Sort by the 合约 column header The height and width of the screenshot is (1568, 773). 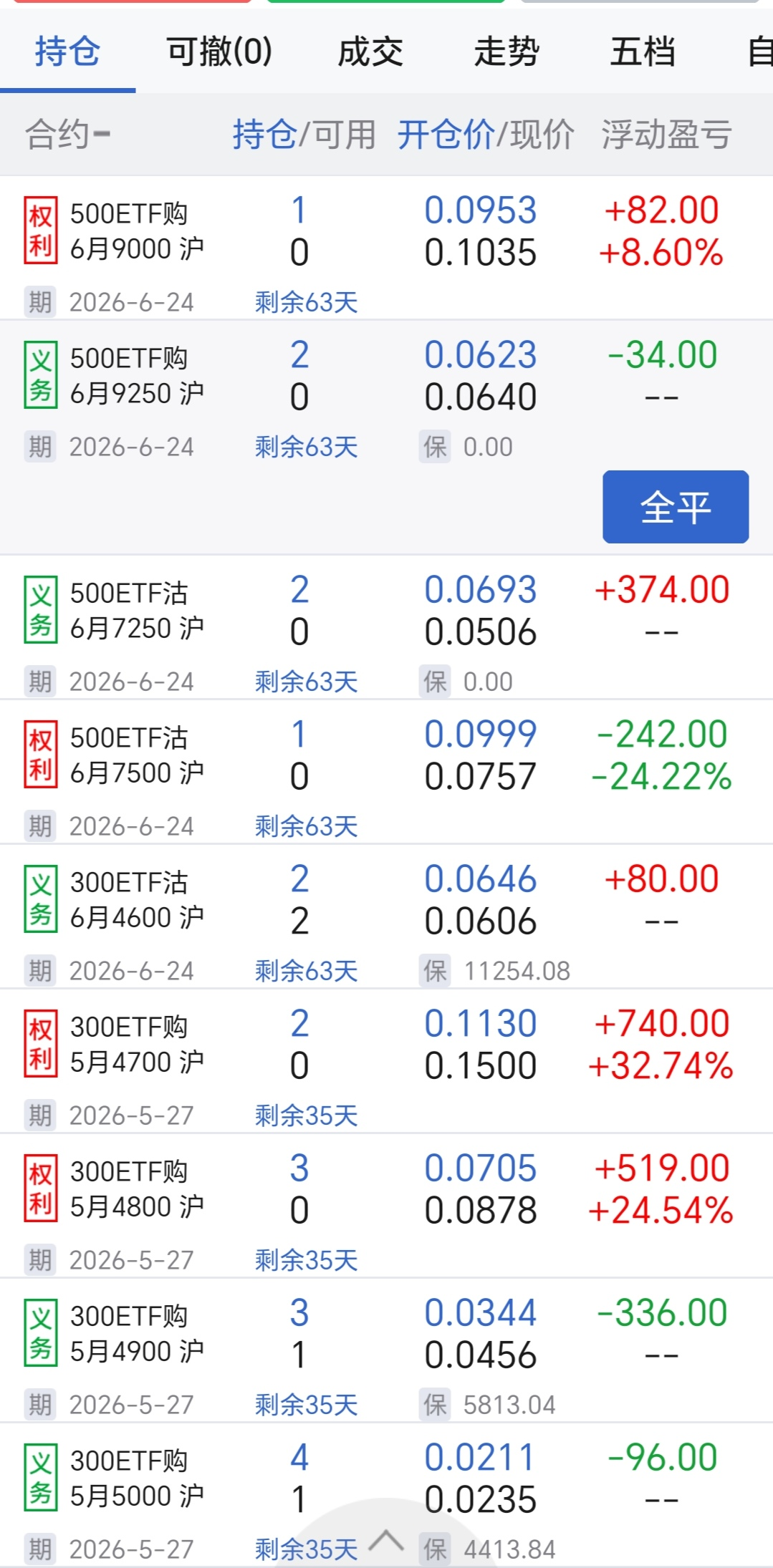click(x=68, y=135)
